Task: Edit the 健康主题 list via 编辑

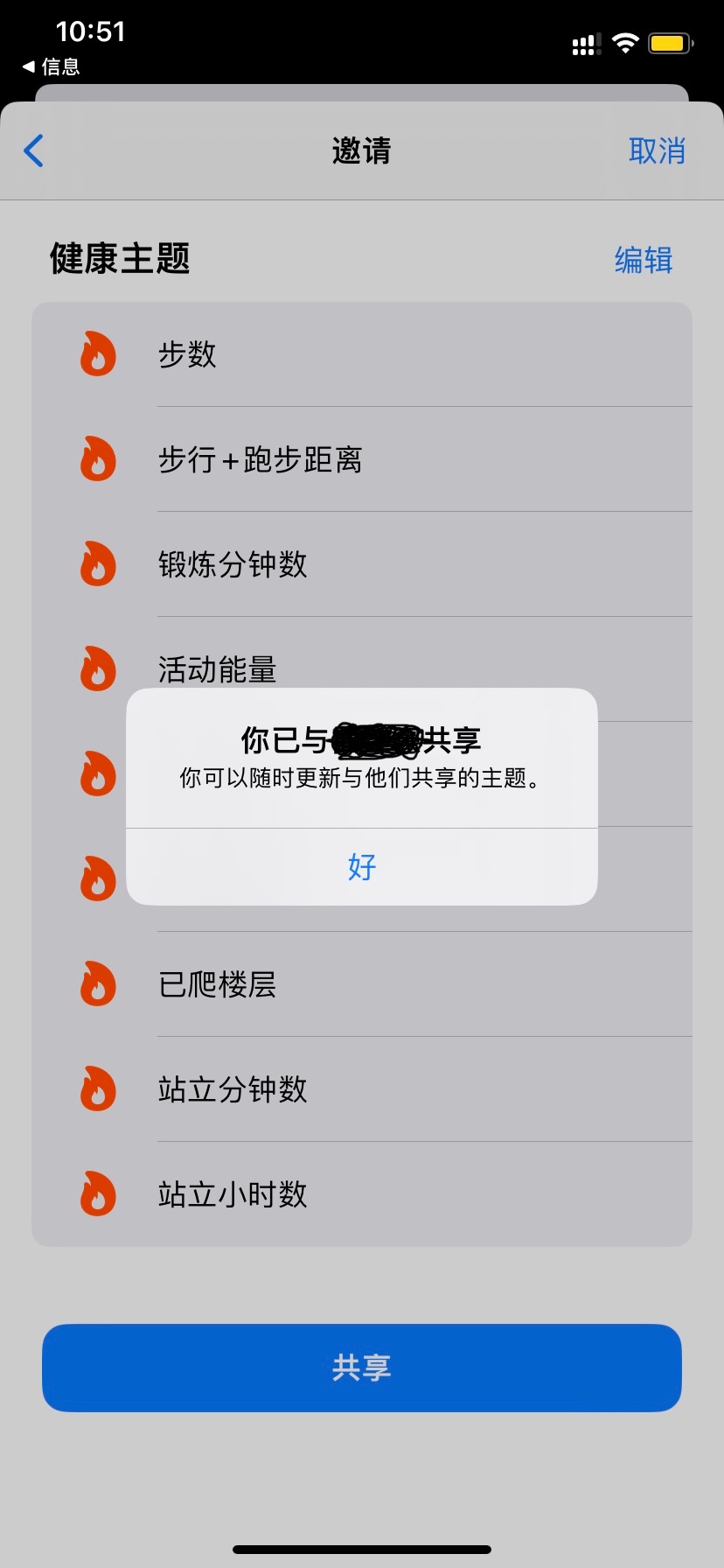Action: 643,260
